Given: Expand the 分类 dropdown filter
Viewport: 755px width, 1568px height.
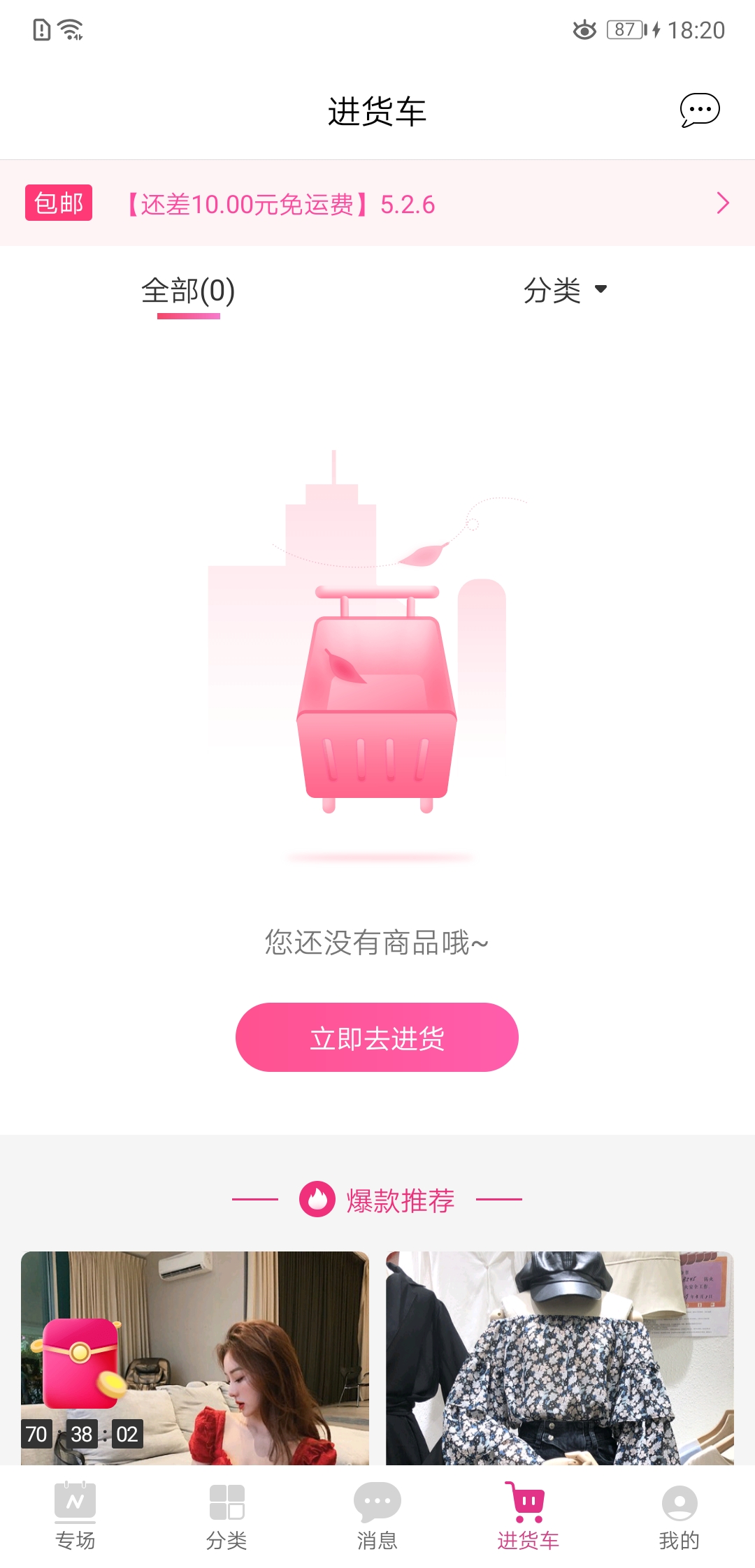Looking at the screenshot, I should click(565, 290).
